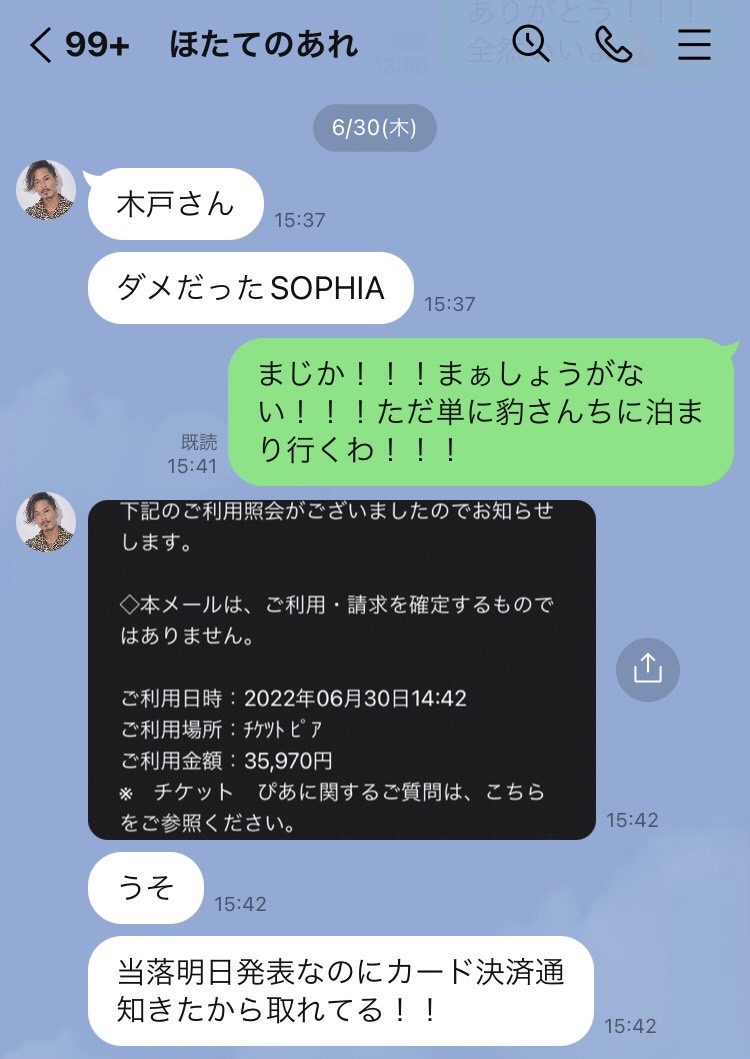Go back to the chat list
The height and width of the screenshot is (1059, 750).
pyautogui.click(x=40, y=45)
